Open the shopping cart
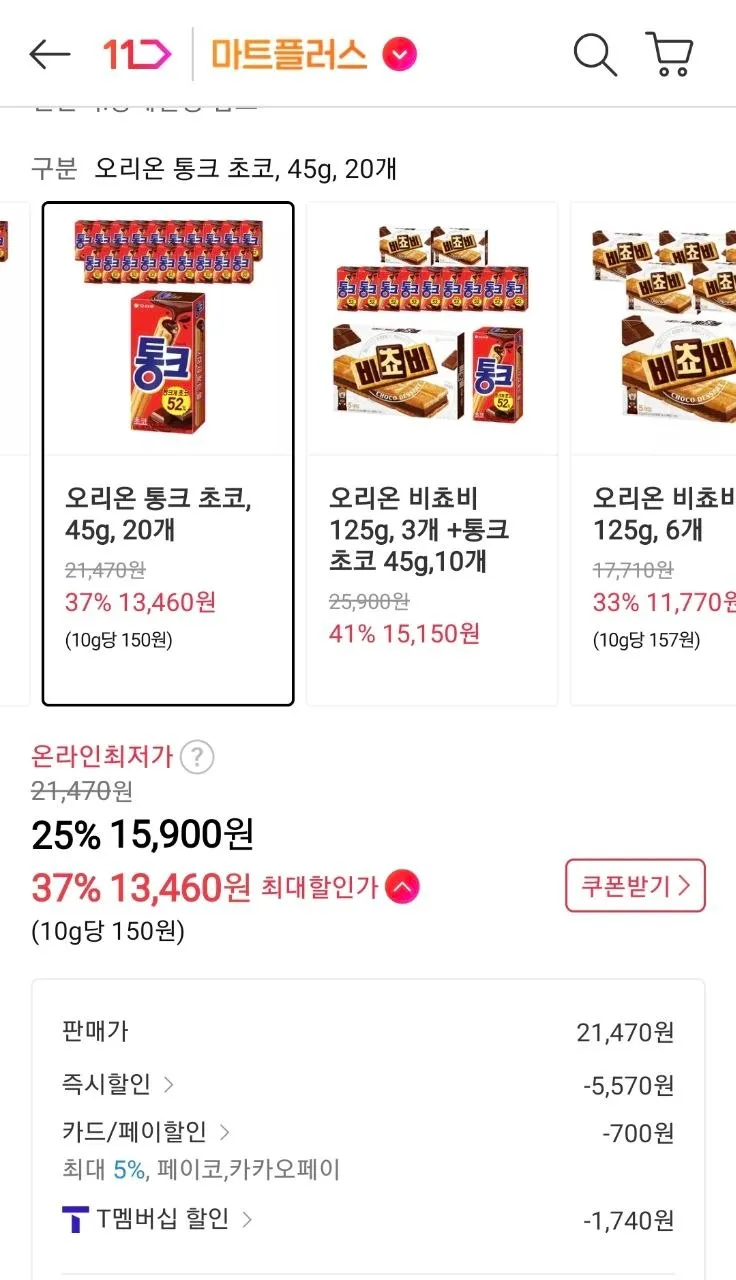The height and width of the screenshot is (1280, 736). pyautogui.click(x=669, y=54)
